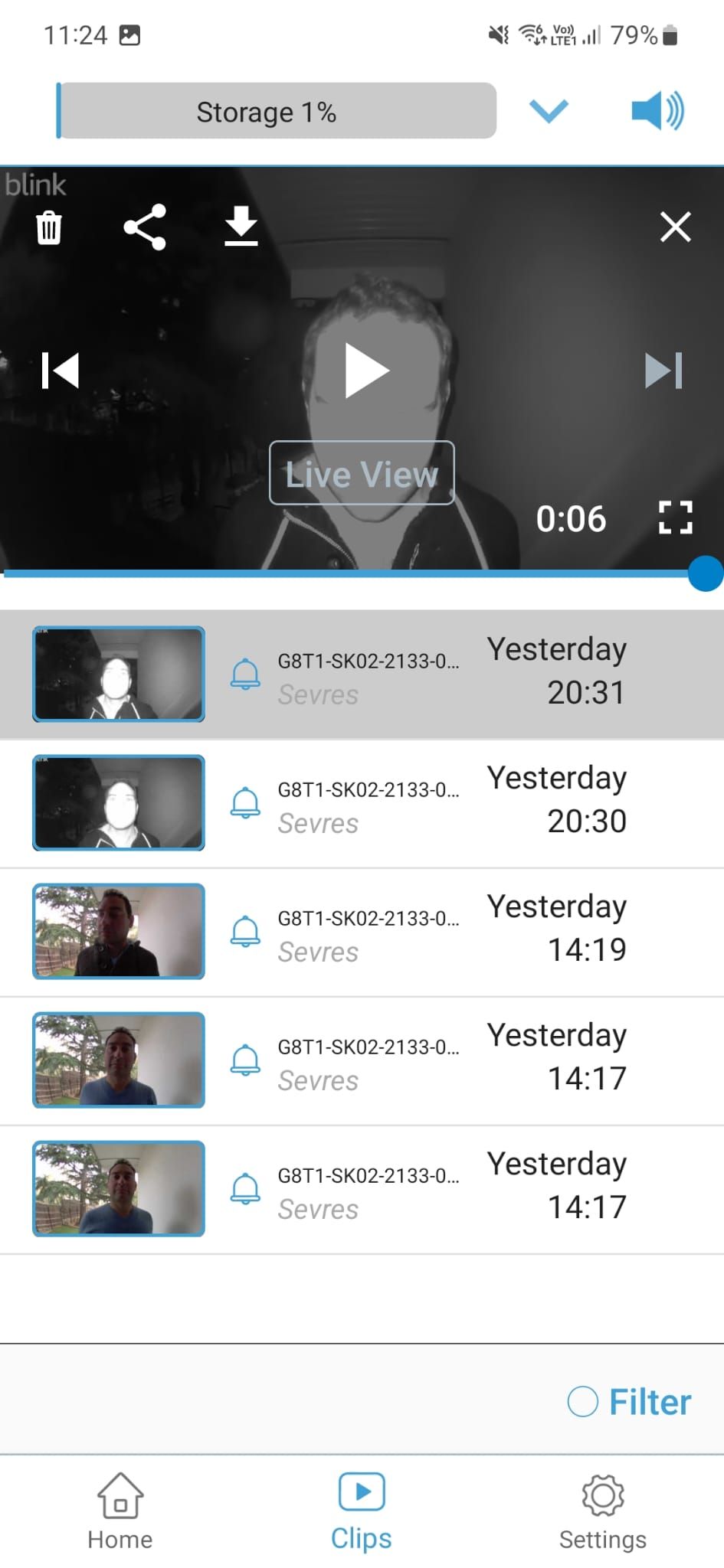Share the current video clip

click(x=145, y=227)
